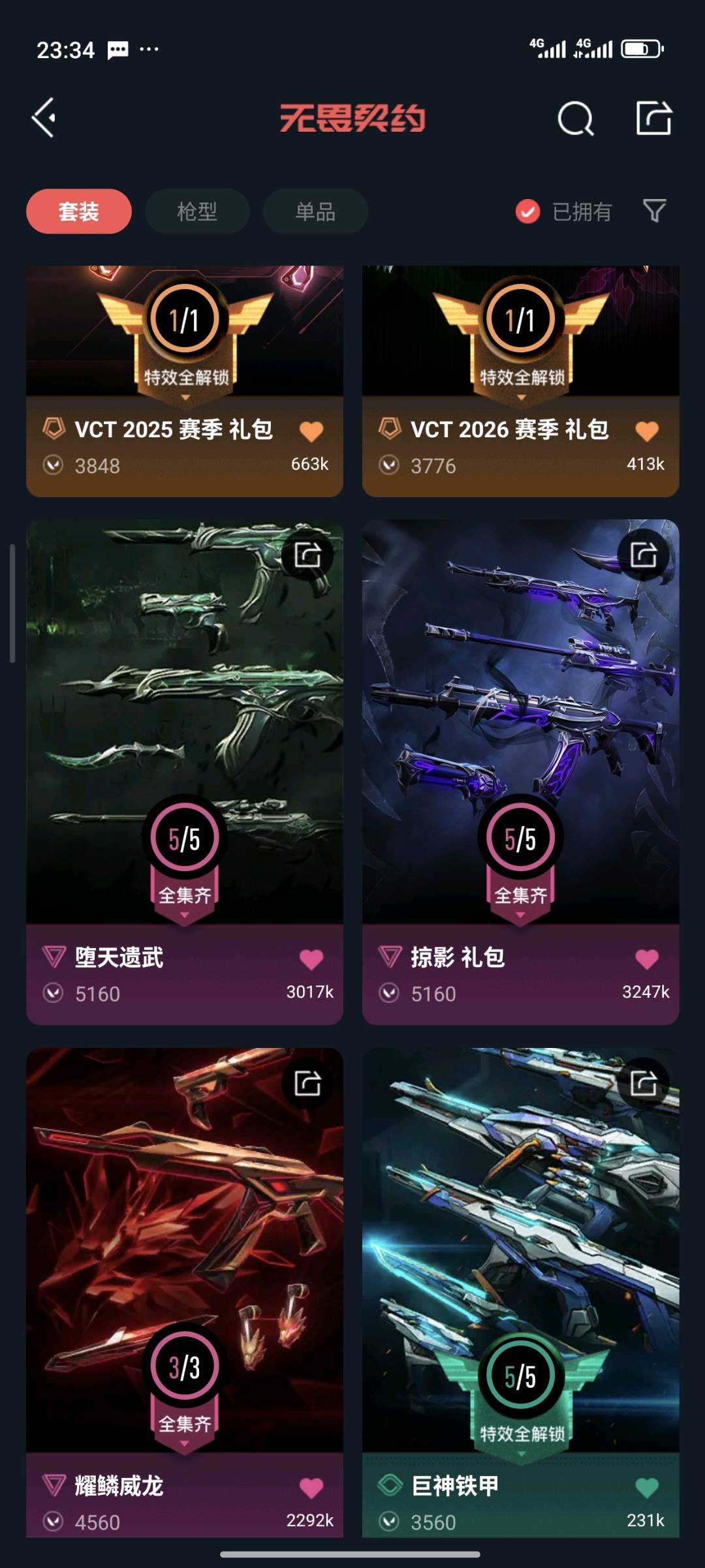Viewport: 705px width, 1568px height.
Task: Open the 耀鳞威龙 bundle card
Action: [x=185, y=1292]
